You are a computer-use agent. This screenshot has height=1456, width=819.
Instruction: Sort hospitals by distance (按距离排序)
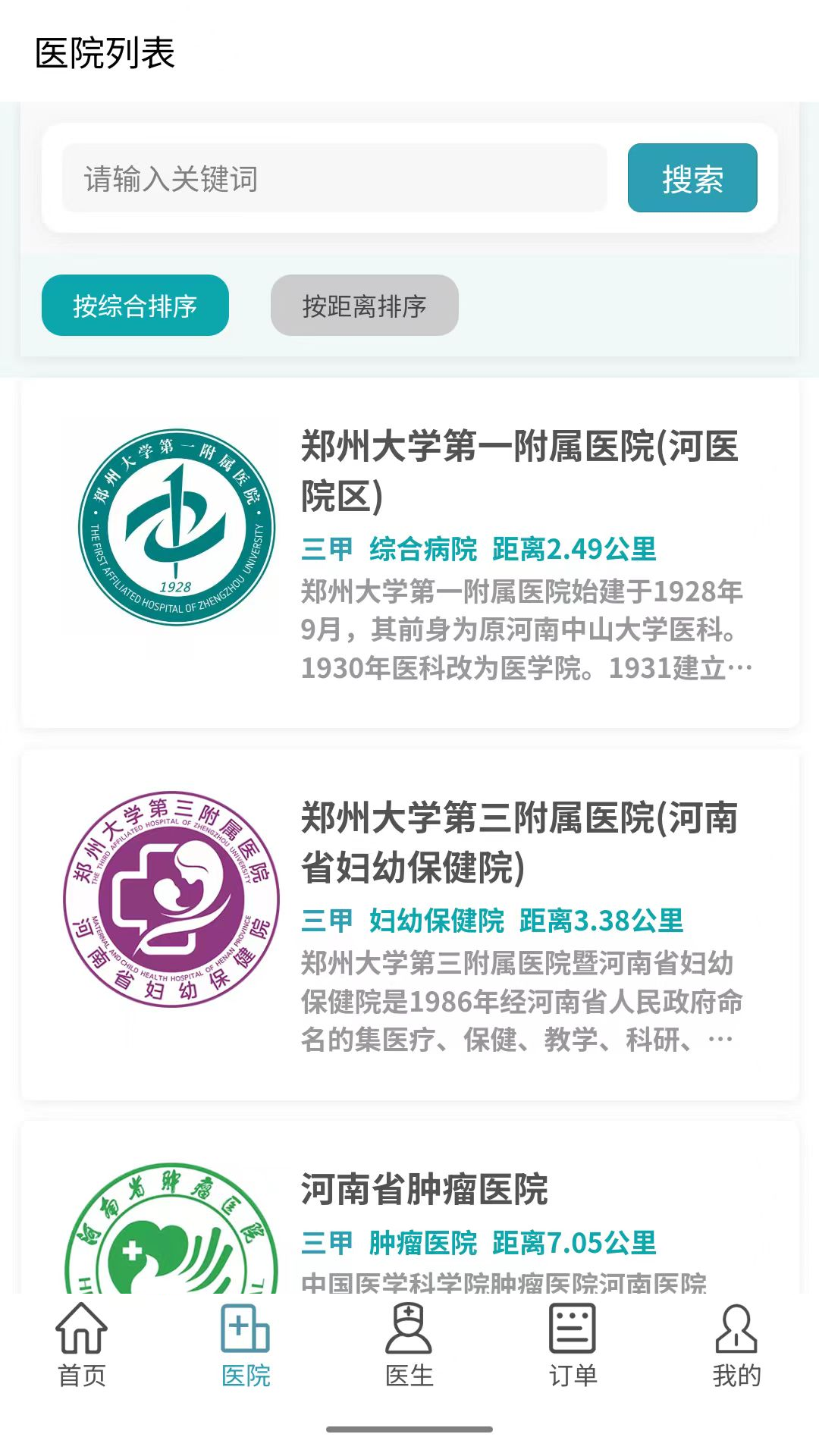point(365,306)
